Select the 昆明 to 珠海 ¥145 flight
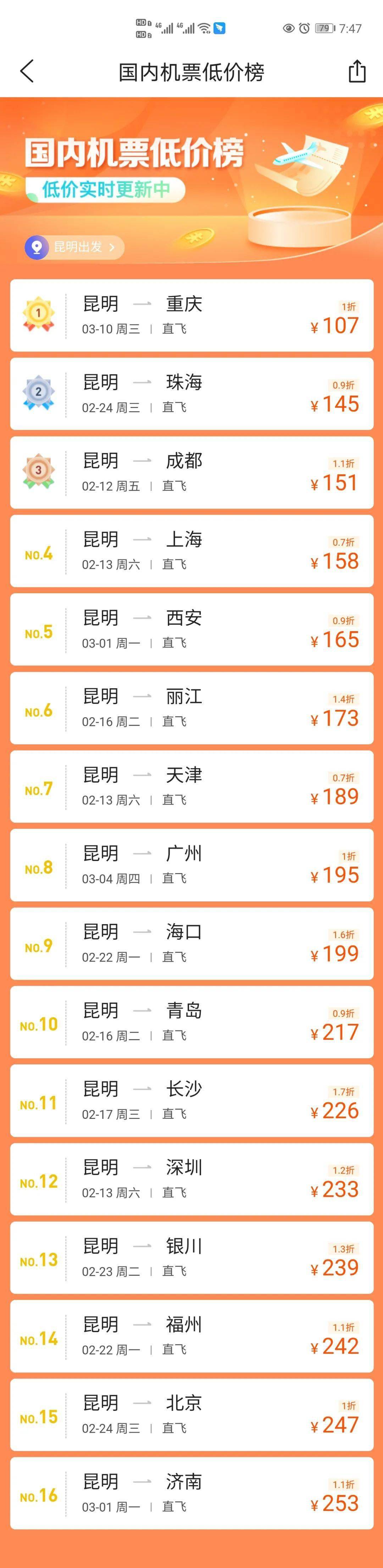383x1568 pixels. (191, 394)
